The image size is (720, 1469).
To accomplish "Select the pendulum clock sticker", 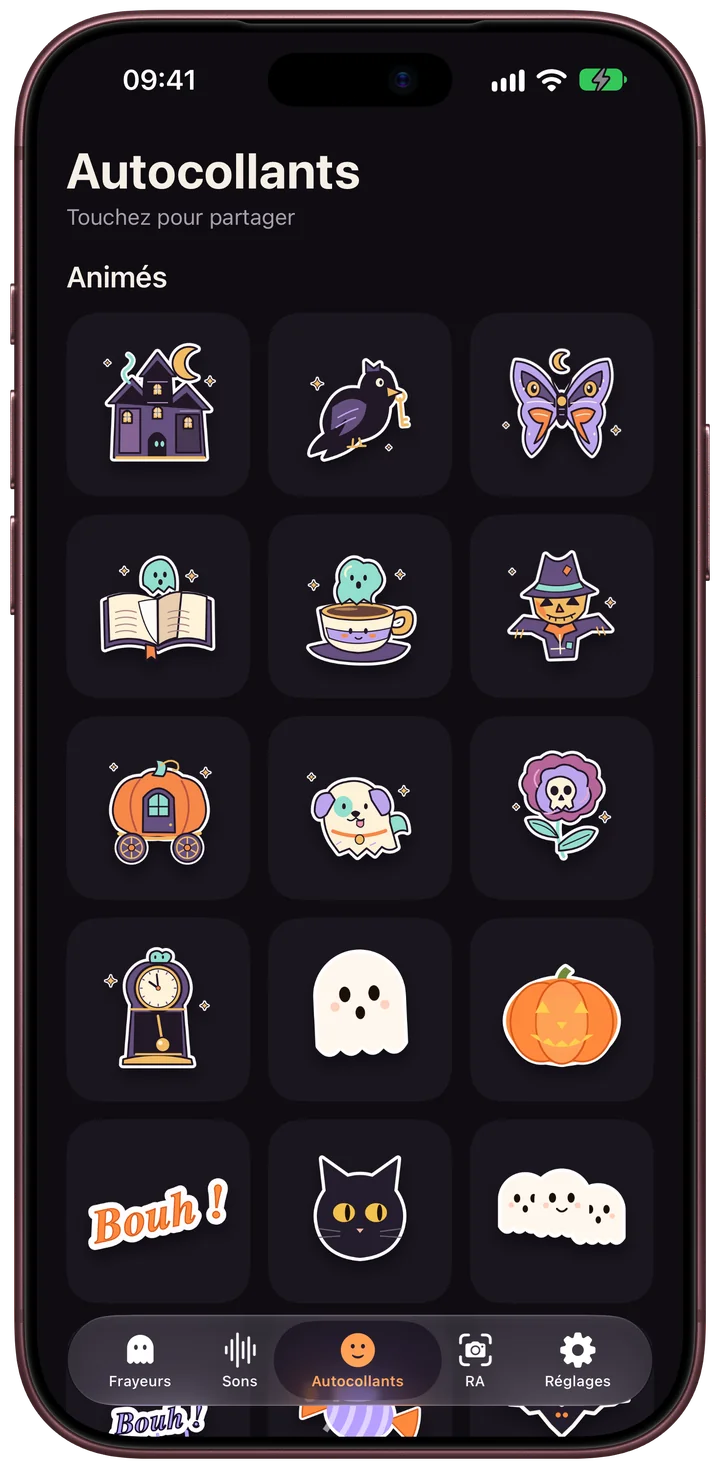I will click(158, 1010).
